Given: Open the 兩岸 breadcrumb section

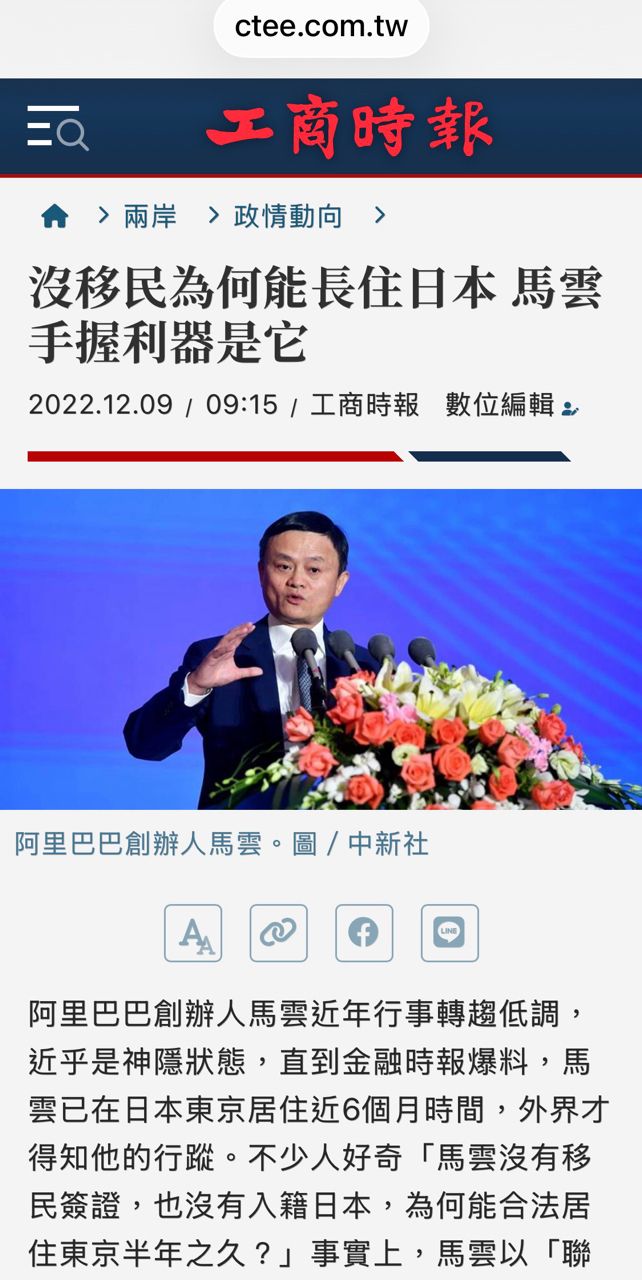Looking at the screenshot, I should click(150, 215).
